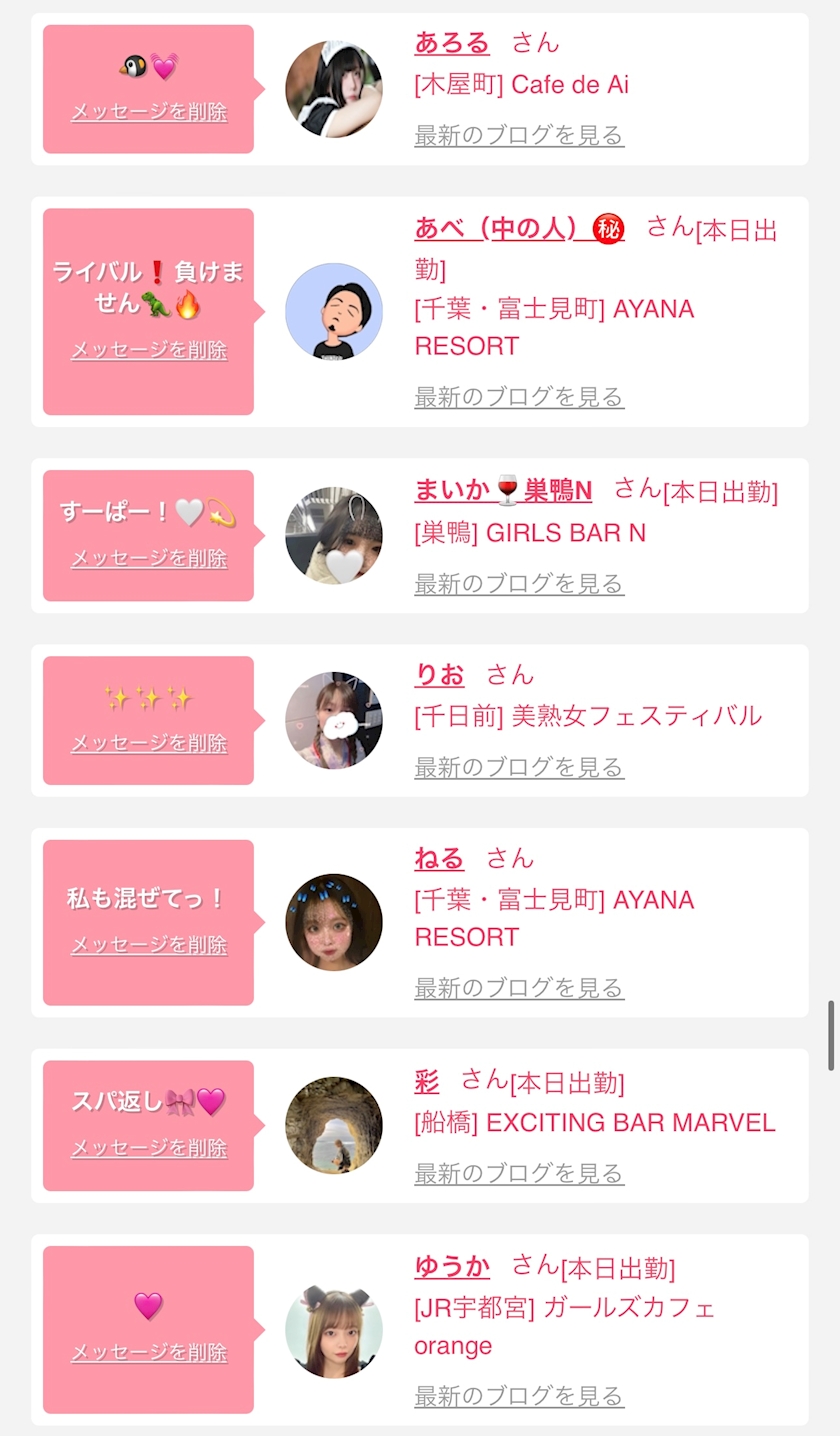View あべ（中の人）'s latest blog
This screenshot has width=840, height=1436.
pyautogui.click(x=519, y=397)
